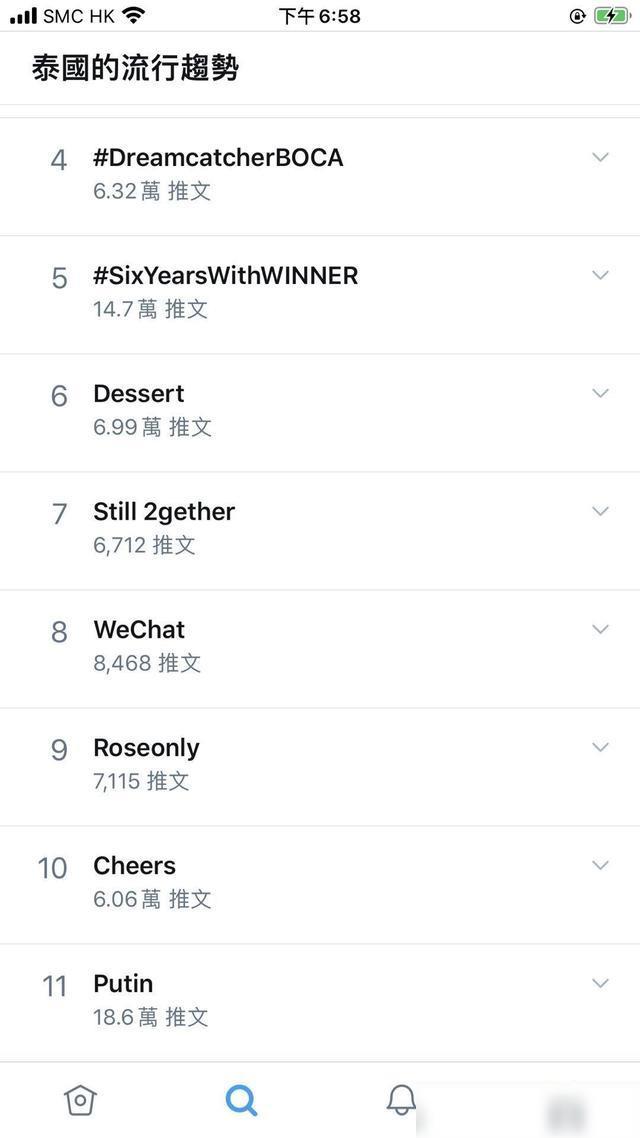
Task: Open the chevron menu for WeChat
Action: pos(600,629)
